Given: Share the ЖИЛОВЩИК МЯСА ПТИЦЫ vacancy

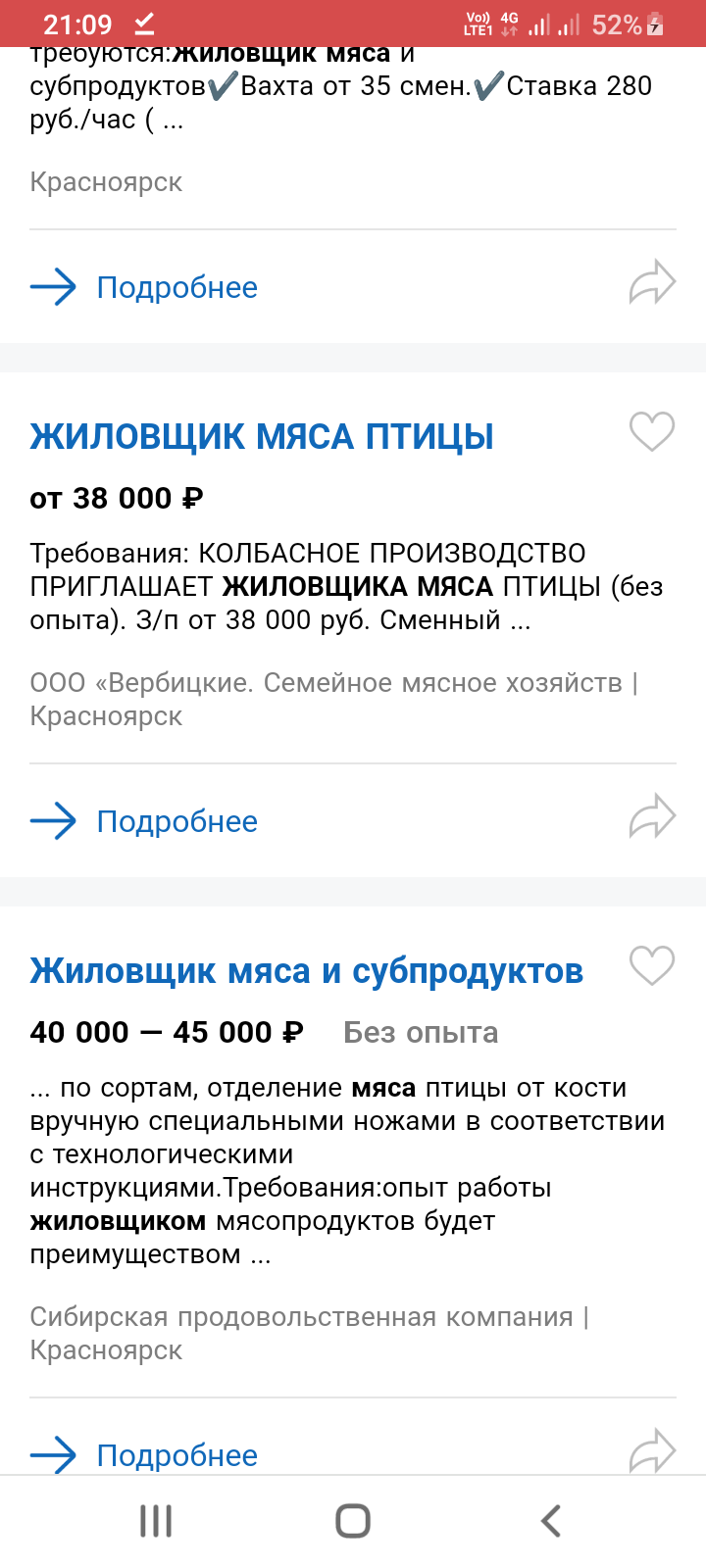Looking at the screenshot, I should coord(652,818).
